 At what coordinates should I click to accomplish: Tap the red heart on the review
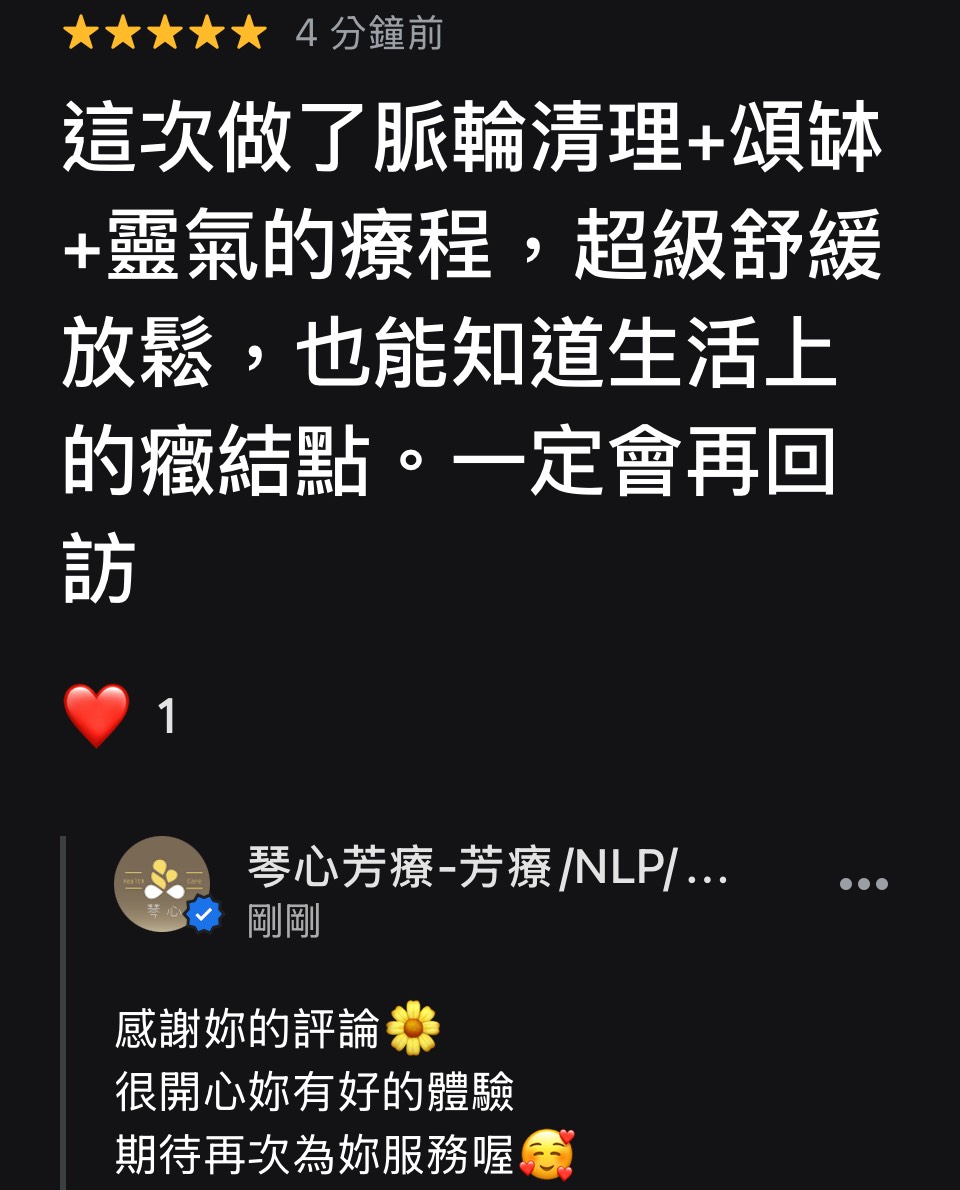[x=97, y=716]
